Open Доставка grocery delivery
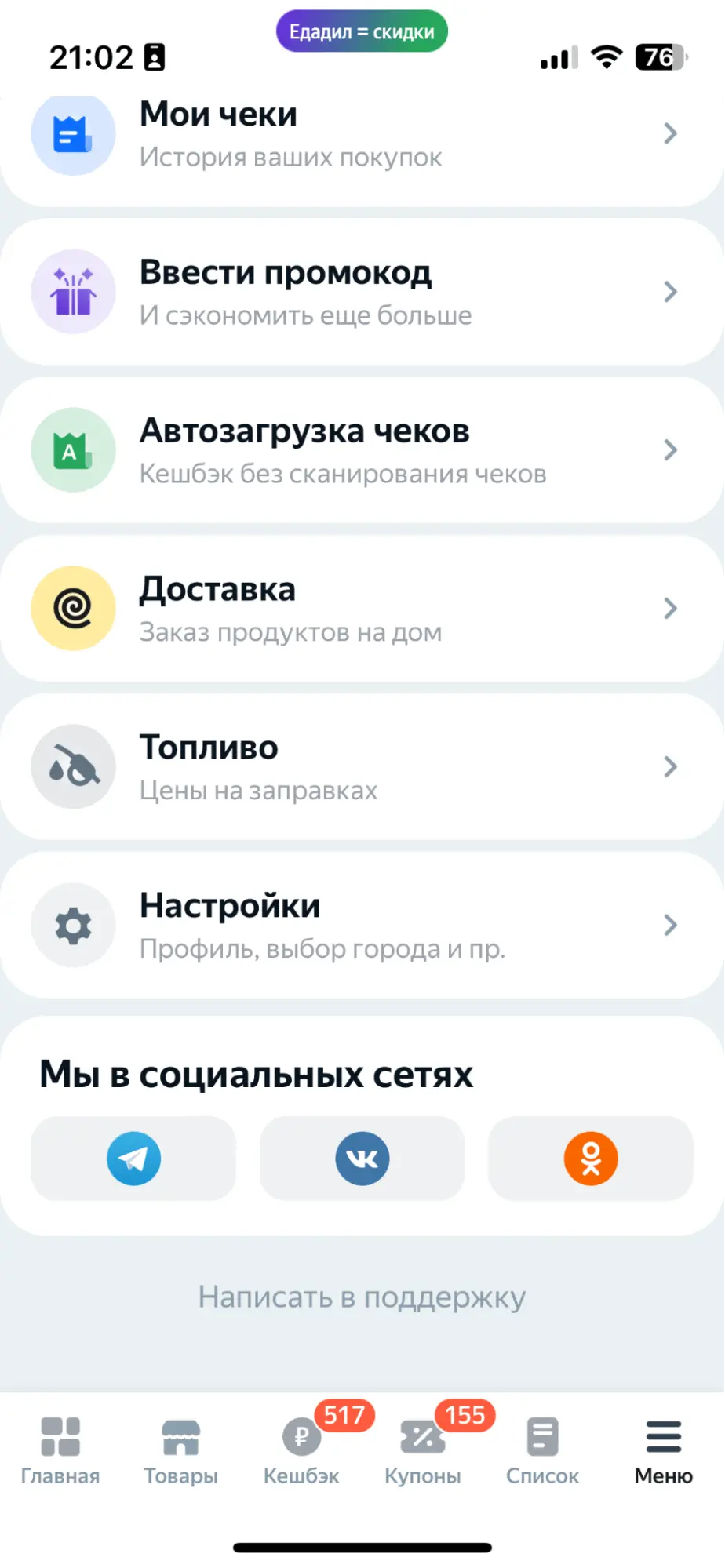The image size is (725, 1568). point(361,609)
